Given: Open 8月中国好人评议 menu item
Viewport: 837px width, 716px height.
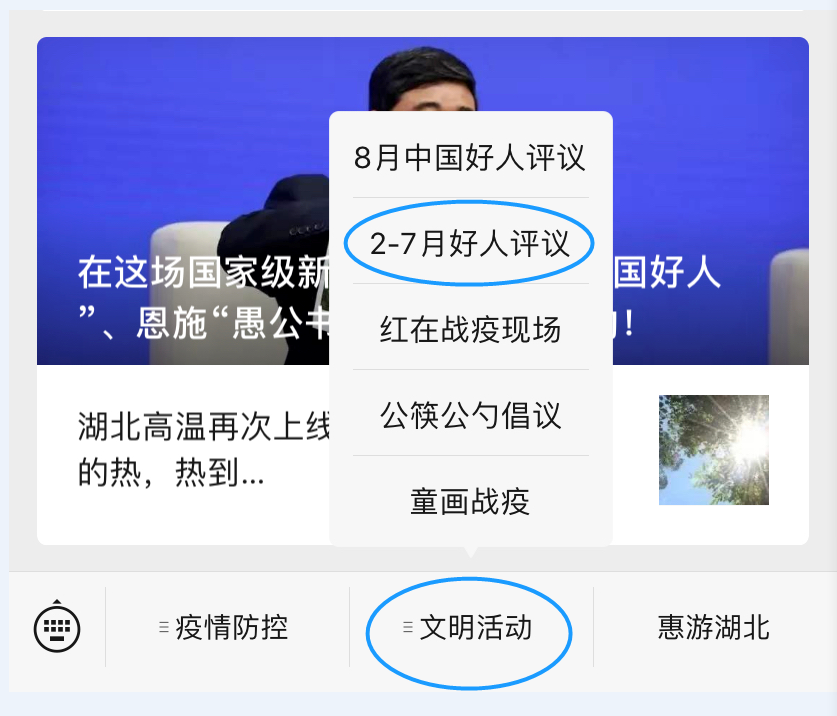Looking at the screenshot, I should pyautogui.click(x=470, y=157).
